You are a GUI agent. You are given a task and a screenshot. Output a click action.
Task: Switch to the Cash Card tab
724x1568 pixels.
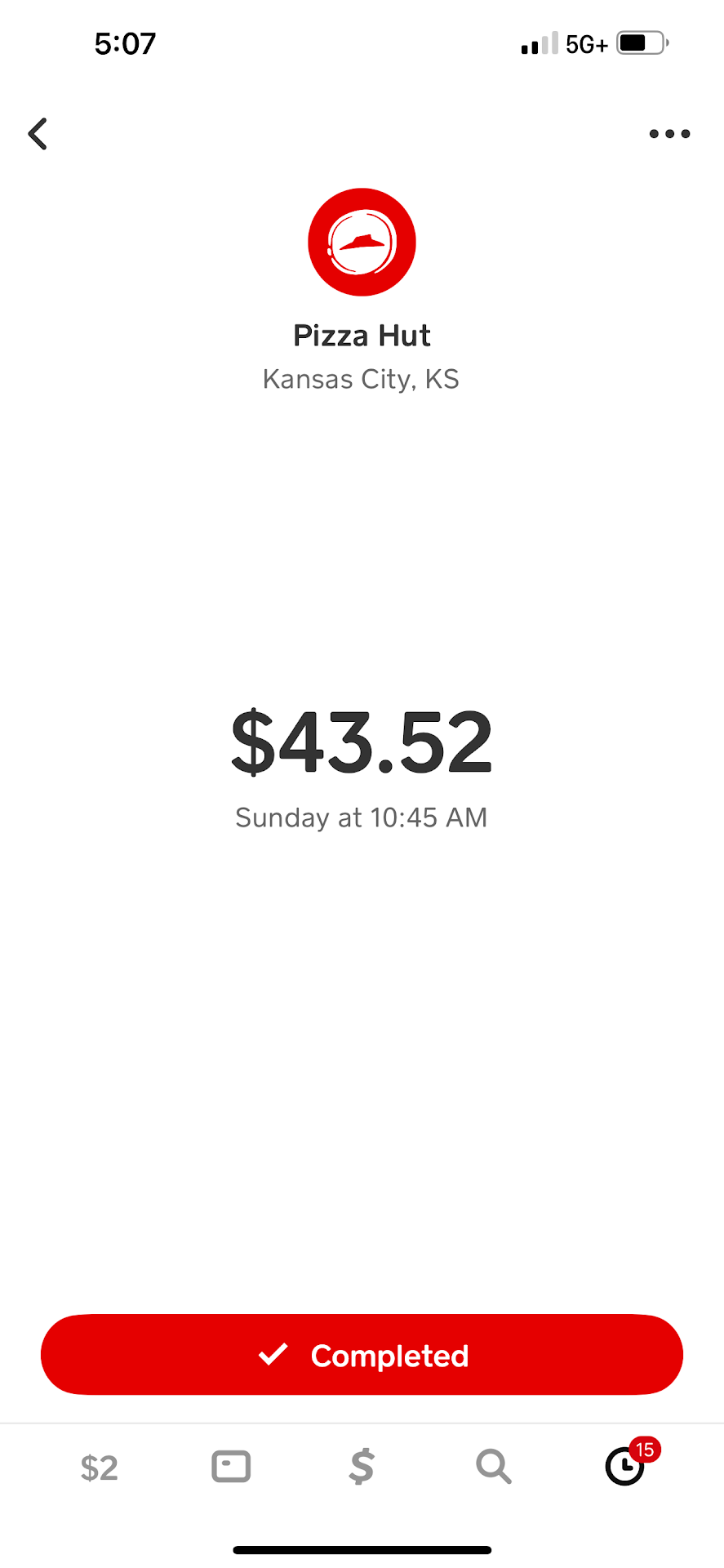[x=231, y=1467]
